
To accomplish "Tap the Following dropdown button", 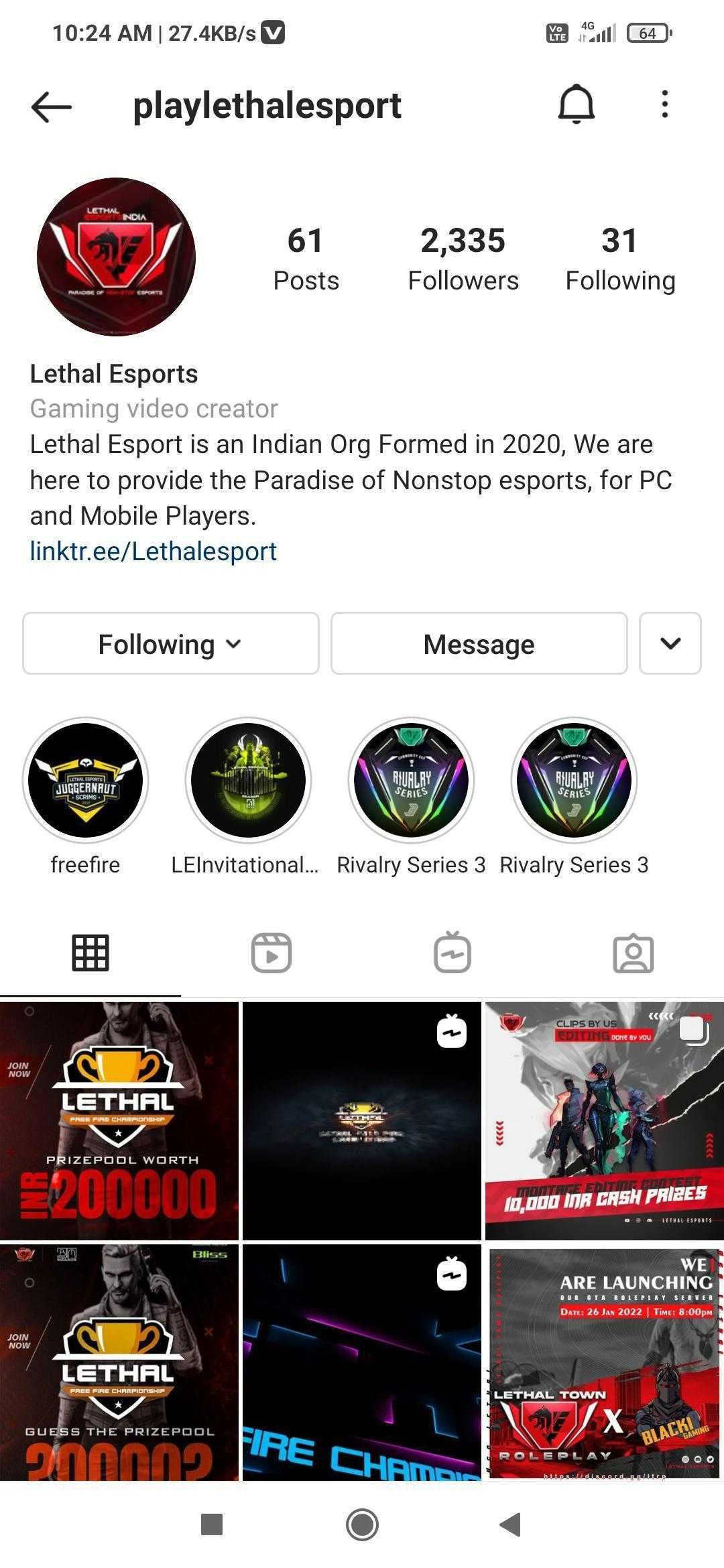I will tap(170, 643).
